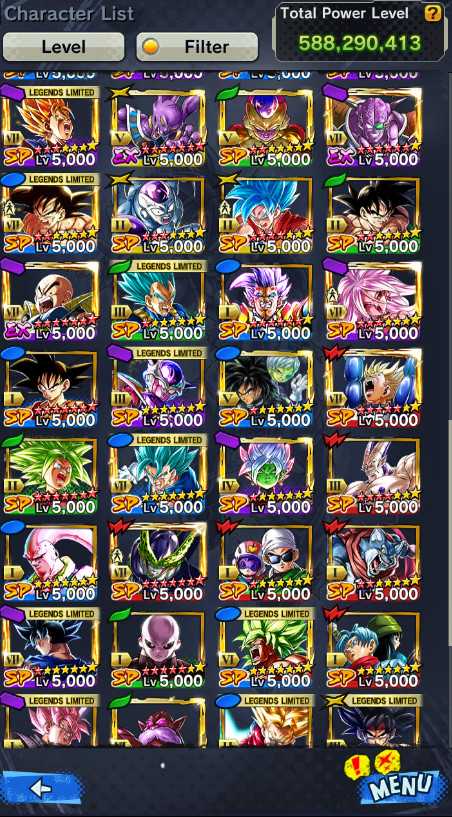
Task: Open the pink-haired Android 21 card
Action: point(373,301)
